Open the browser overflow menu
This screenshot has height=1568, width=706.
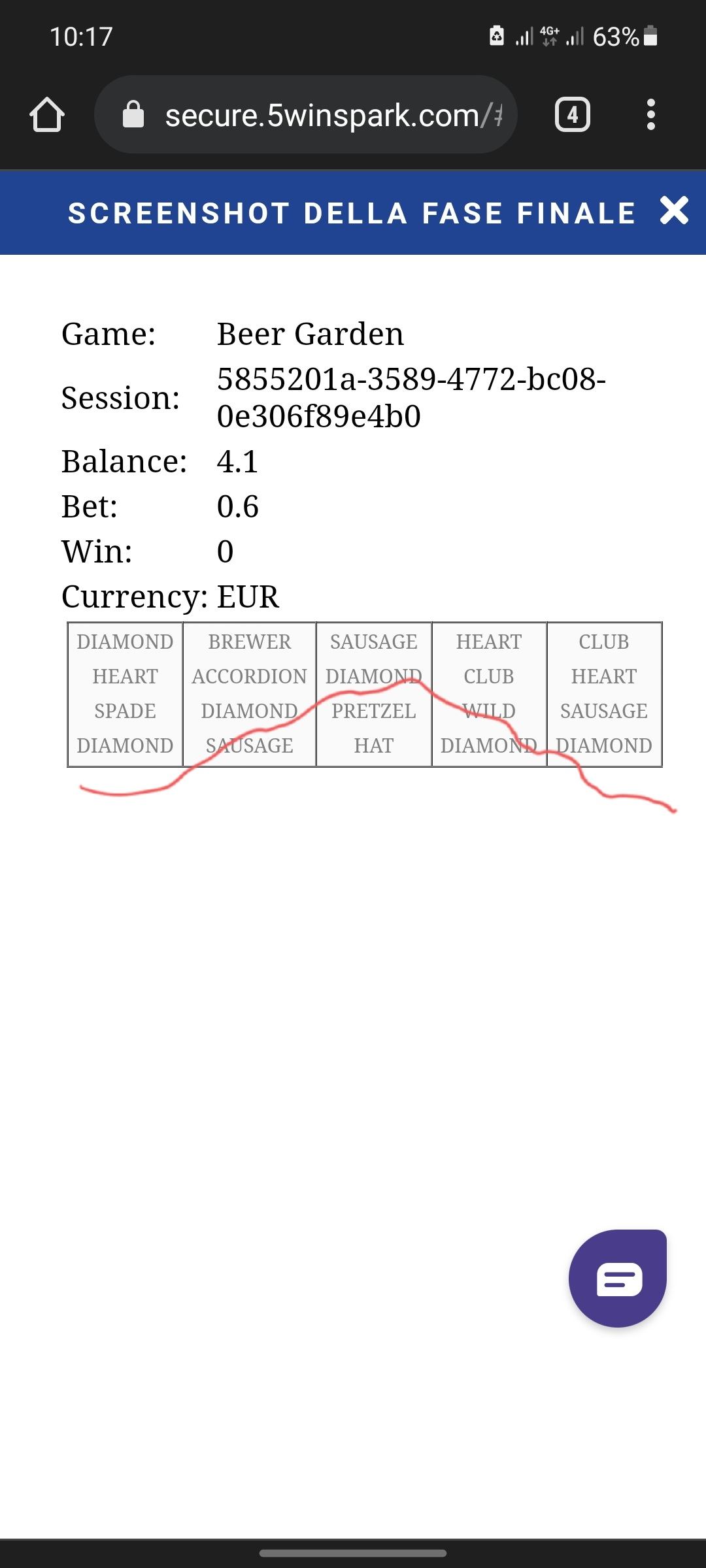[650, 115]
